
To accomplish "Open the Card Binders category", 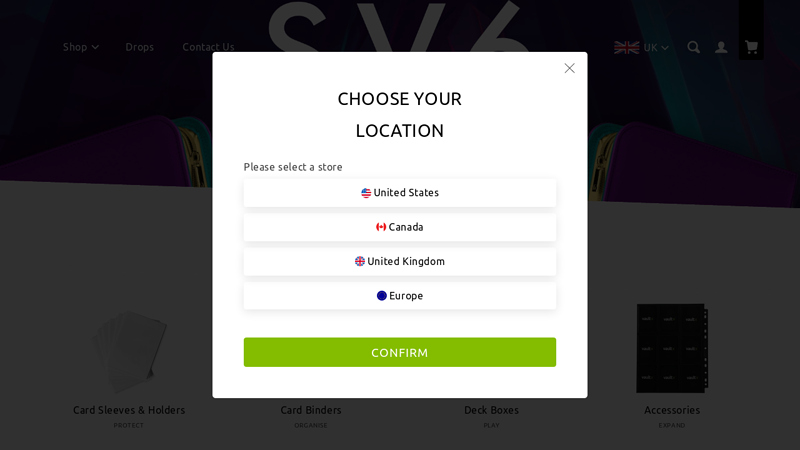I will pos(311,410).
